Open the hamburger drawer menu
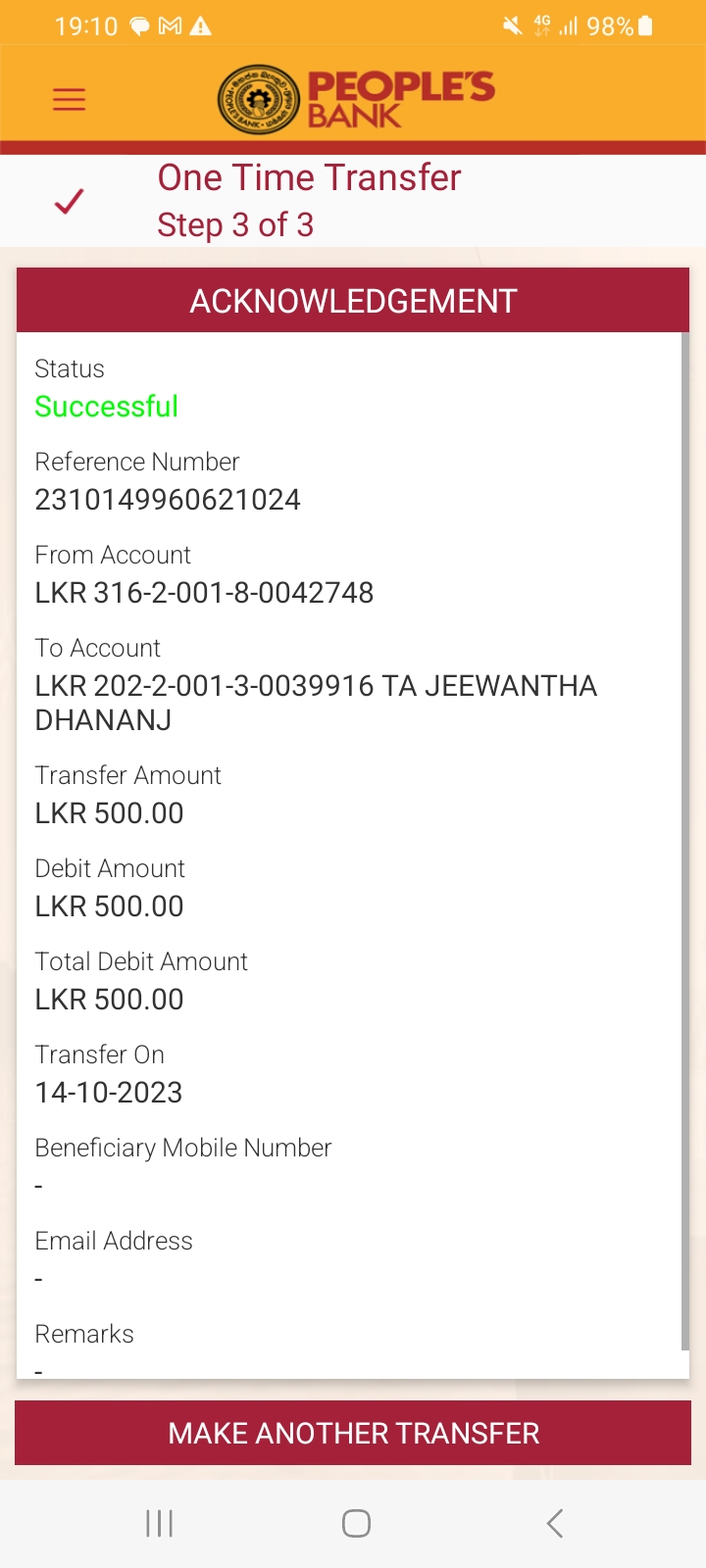This screenshot has width=706, height=1568. (69, 99)
